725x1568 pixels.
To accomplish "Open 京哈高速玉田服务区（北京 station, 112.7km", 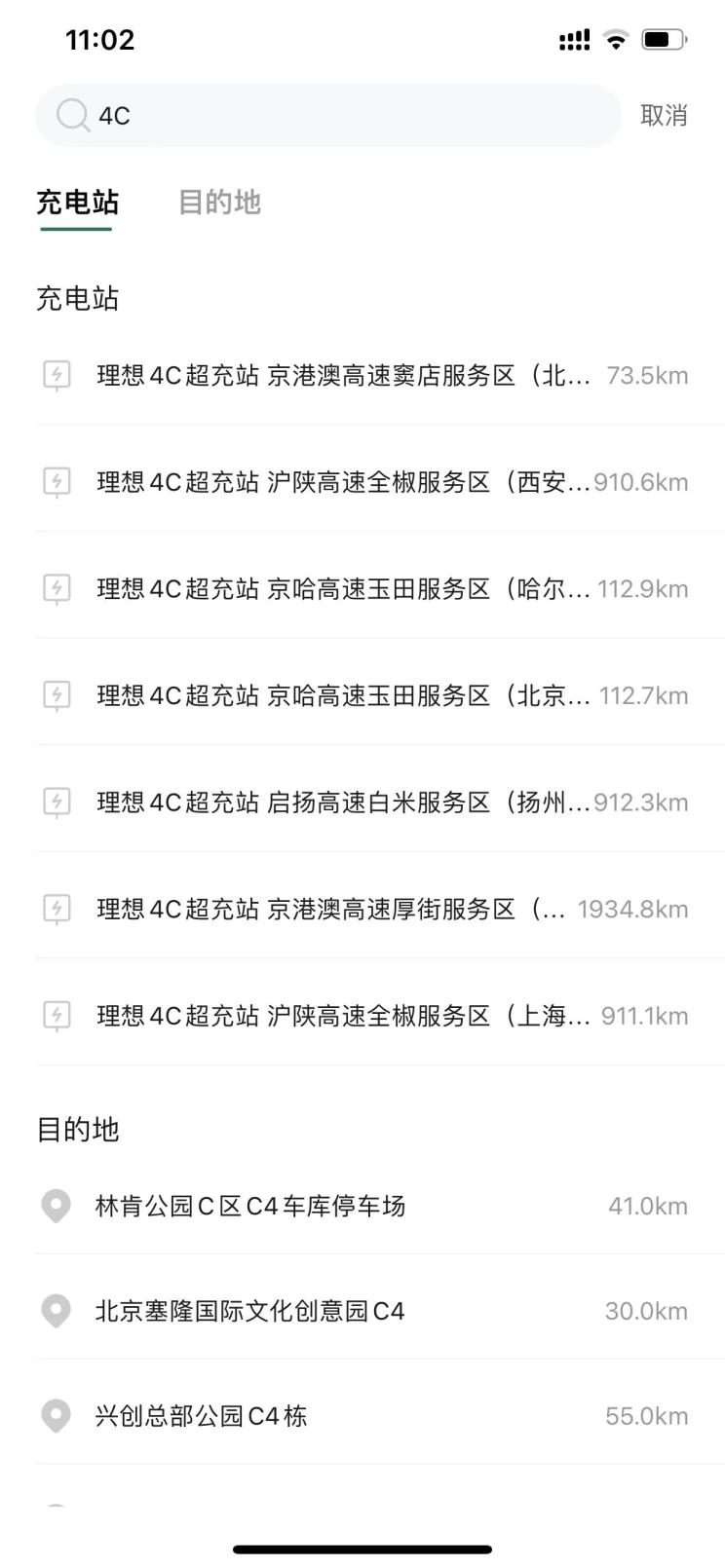I will point(362,695).
